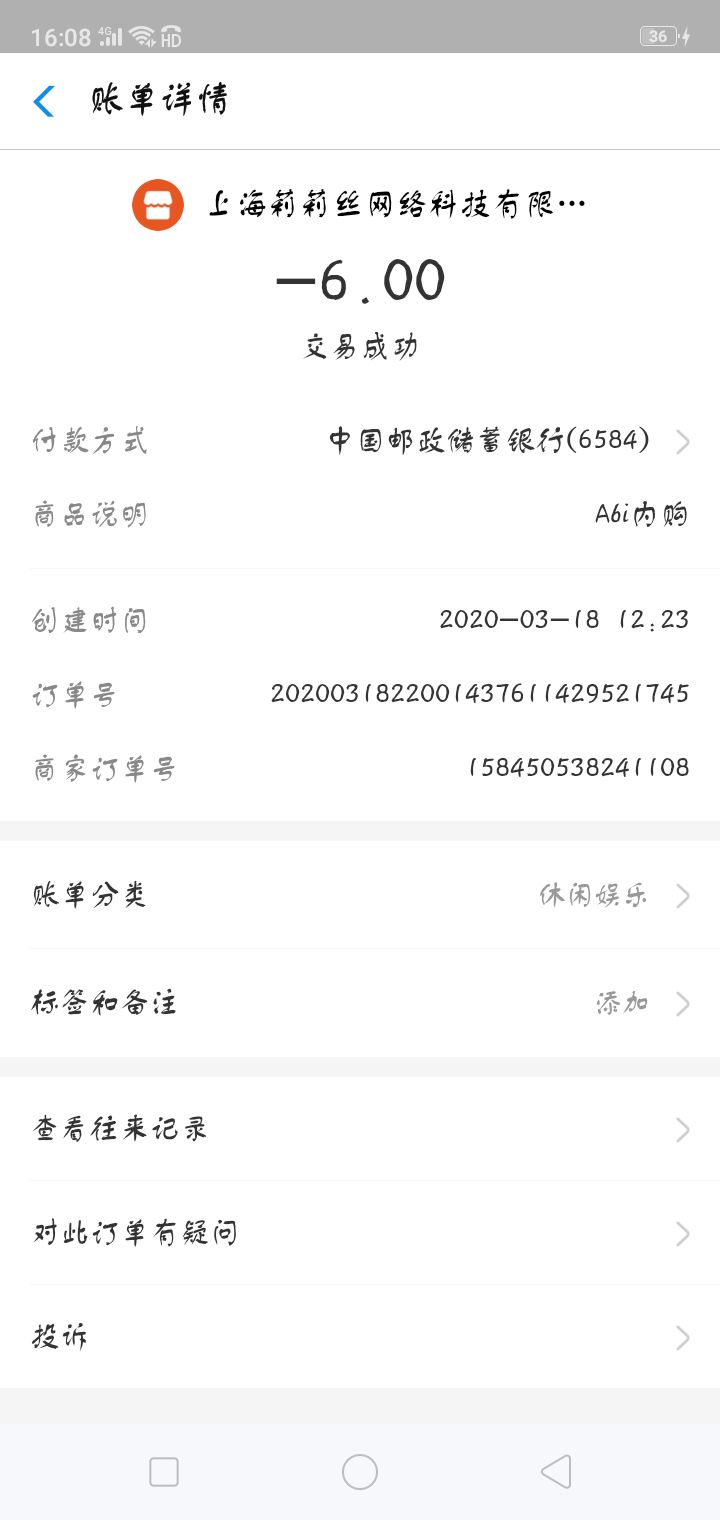Open recent apps from navigation bar
This screenshot has width=720, height=1520.
click(163, 1472)
